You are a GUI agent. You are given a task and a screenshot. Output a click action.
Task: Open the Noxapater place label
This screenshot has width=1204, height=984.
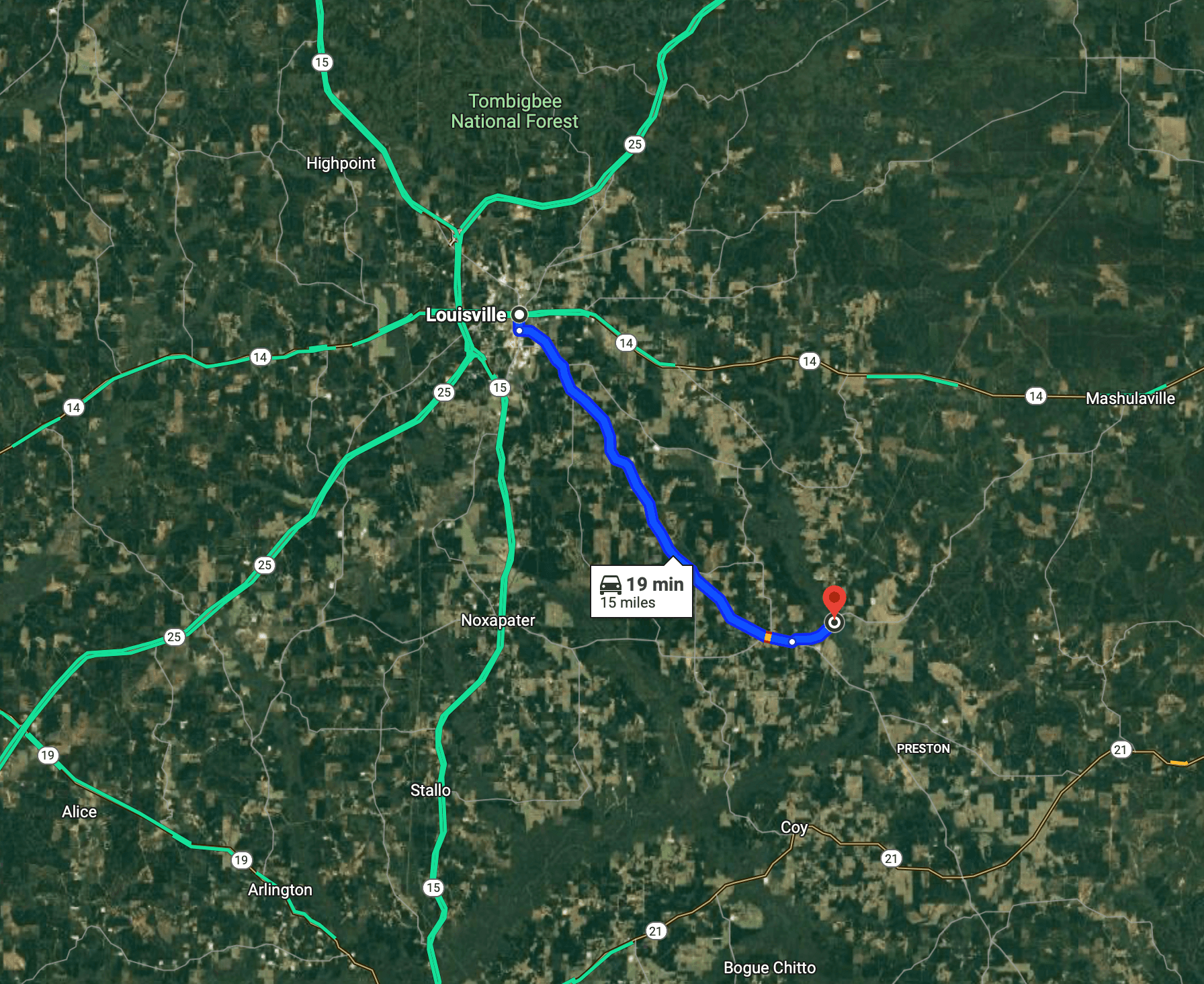pos(498,620)
